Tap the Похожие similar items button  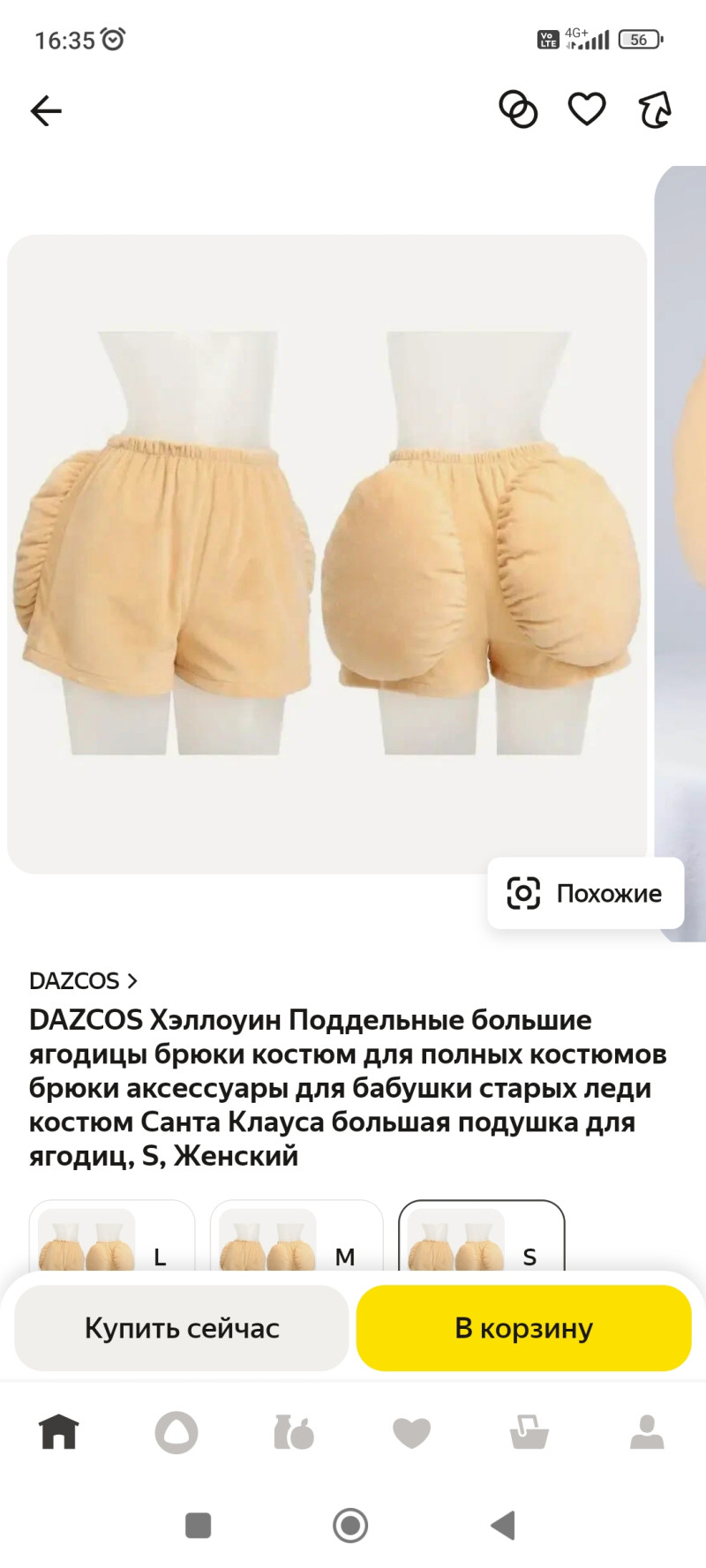(x=585, y=893)
